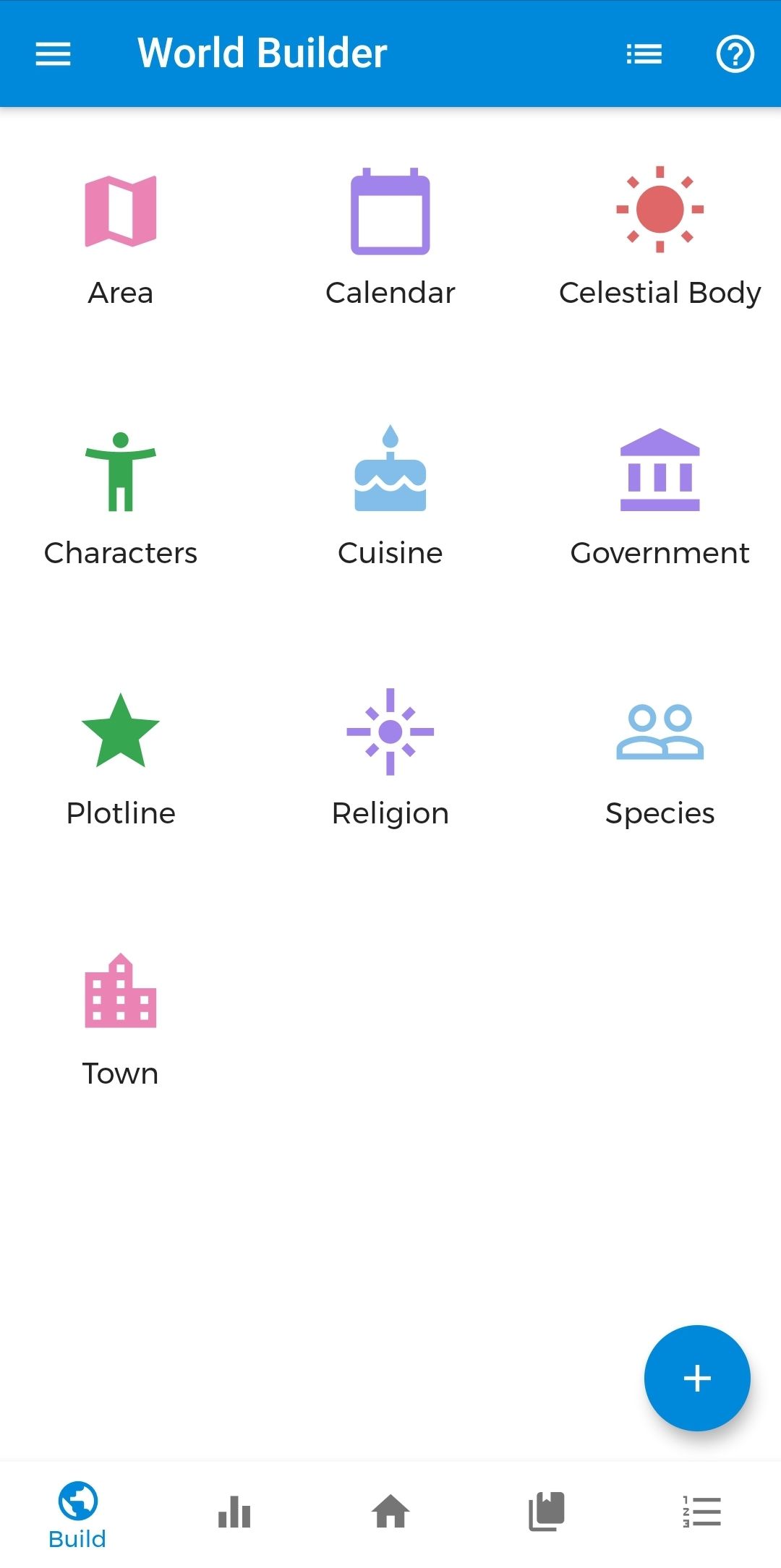Open Plotline

point(121,759)
